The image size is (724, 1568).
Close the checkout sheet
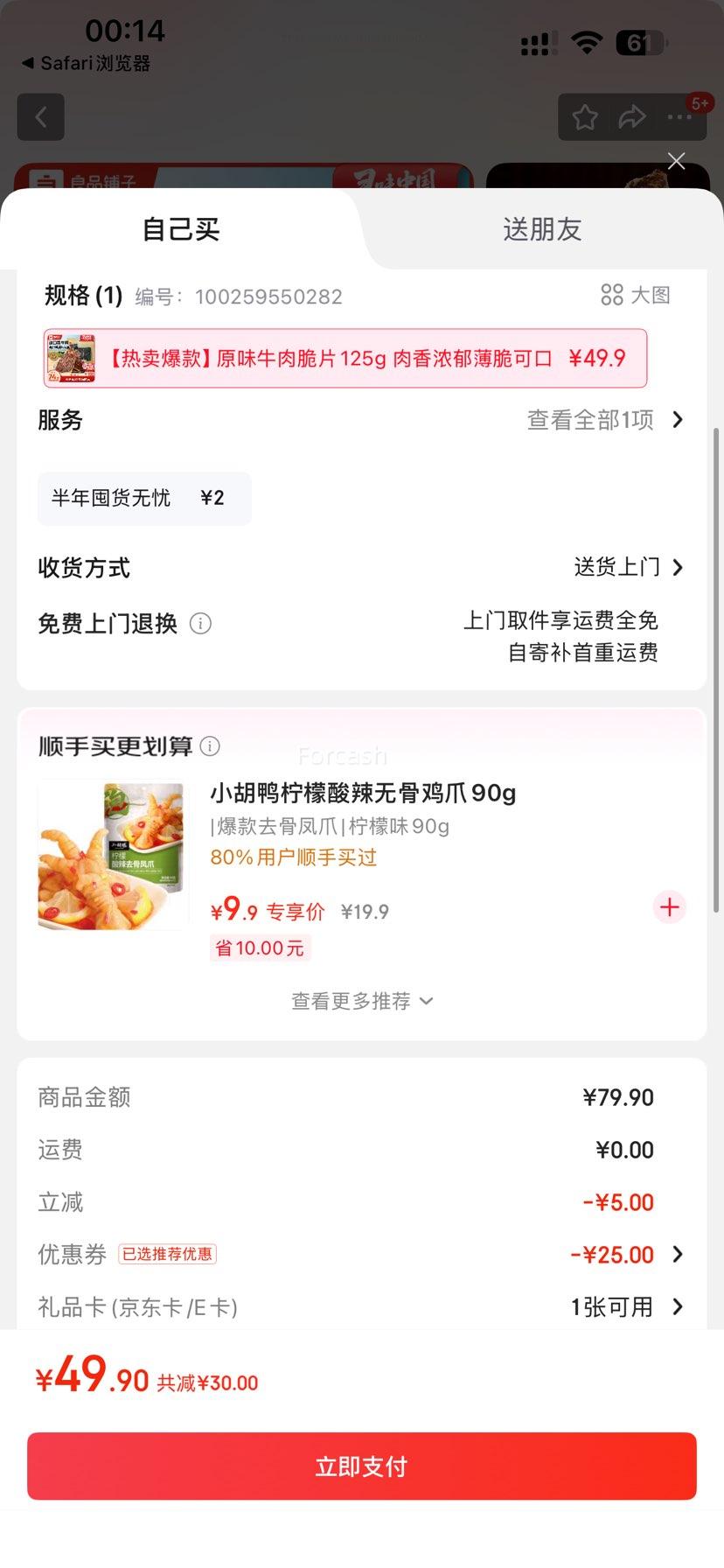(x=676, y=161)
